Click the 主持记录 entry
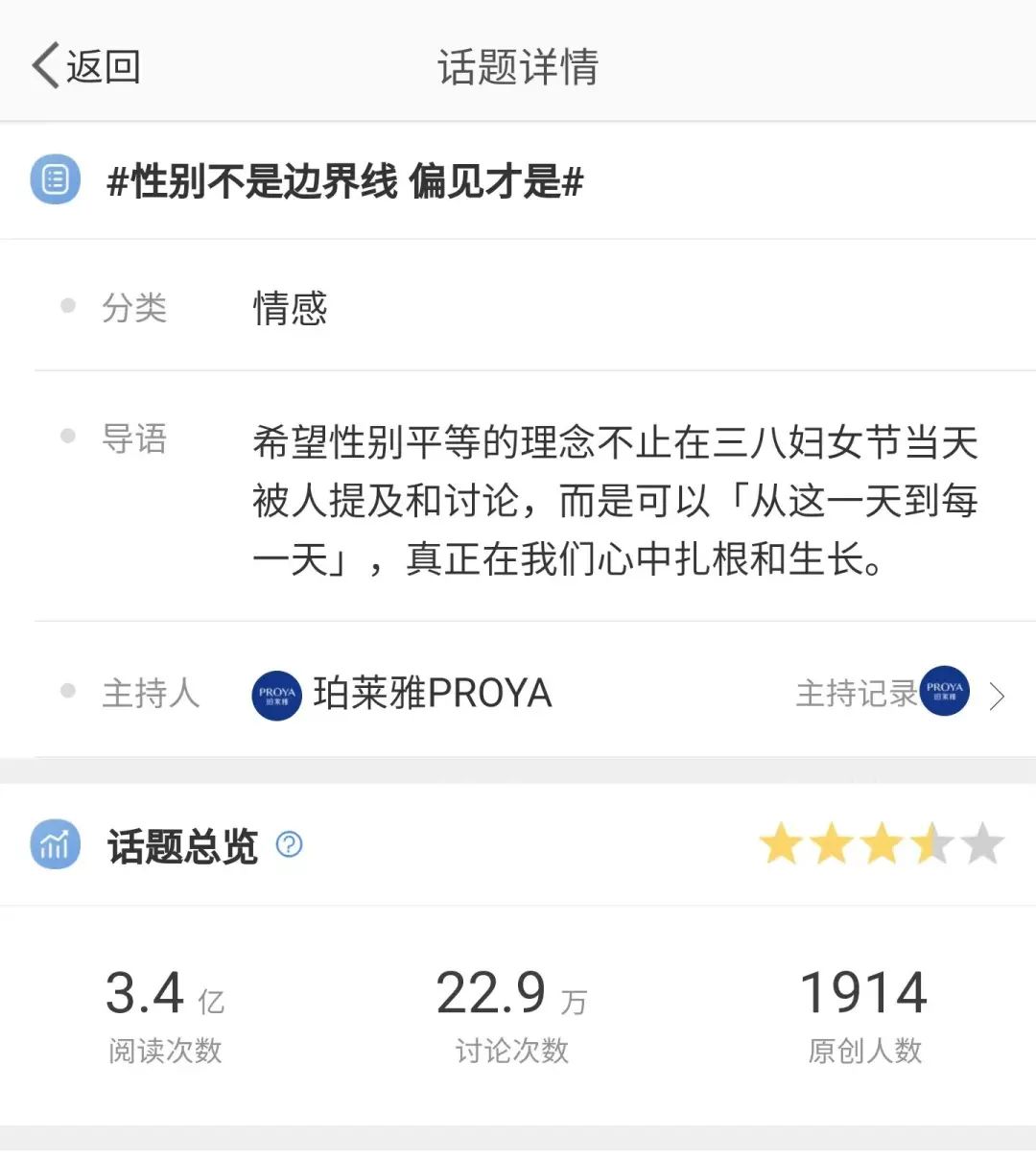Viewport: 1036px width, 1160px height. click(x=856, y=693)
